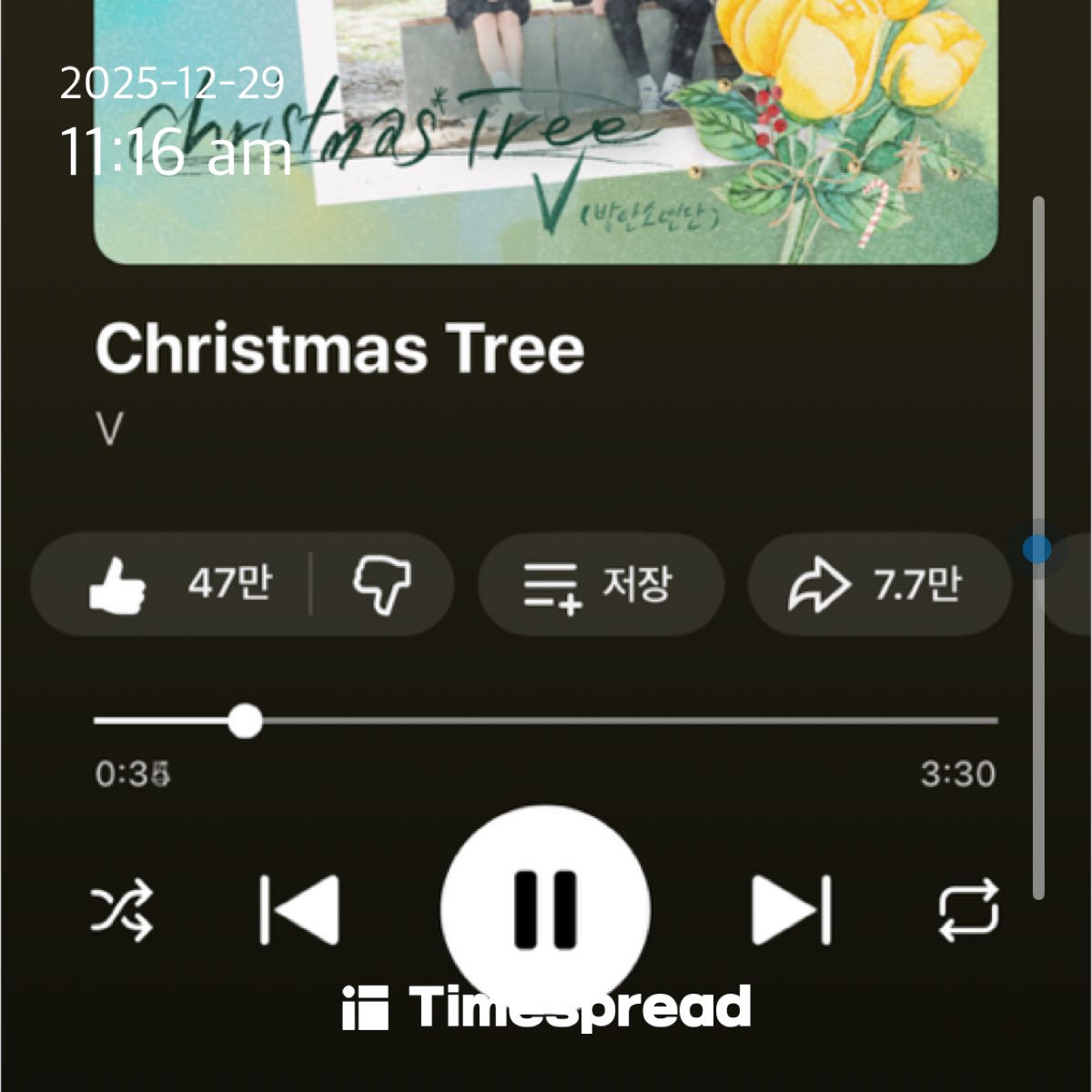The width and height of the screenshot is (1092, 1092).
Task: Share the song Christmas Tree
Action: [878, 583]
